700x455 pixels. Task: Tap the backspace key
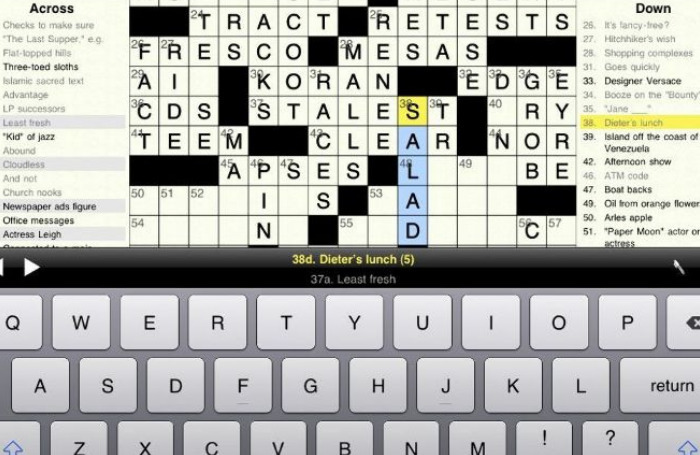686,323
